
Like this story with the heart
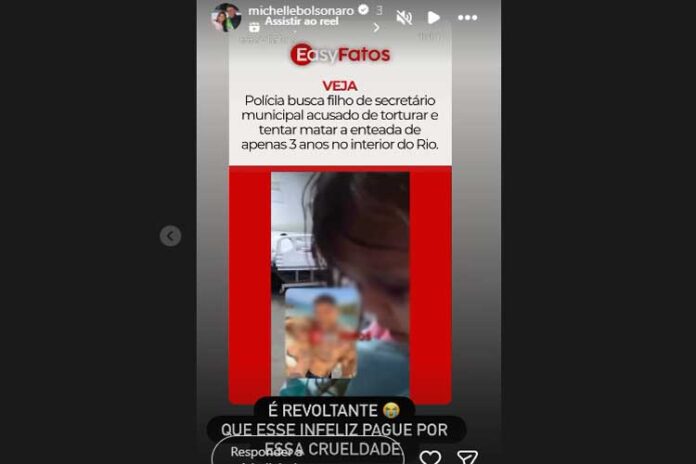[x=430, y=457]
